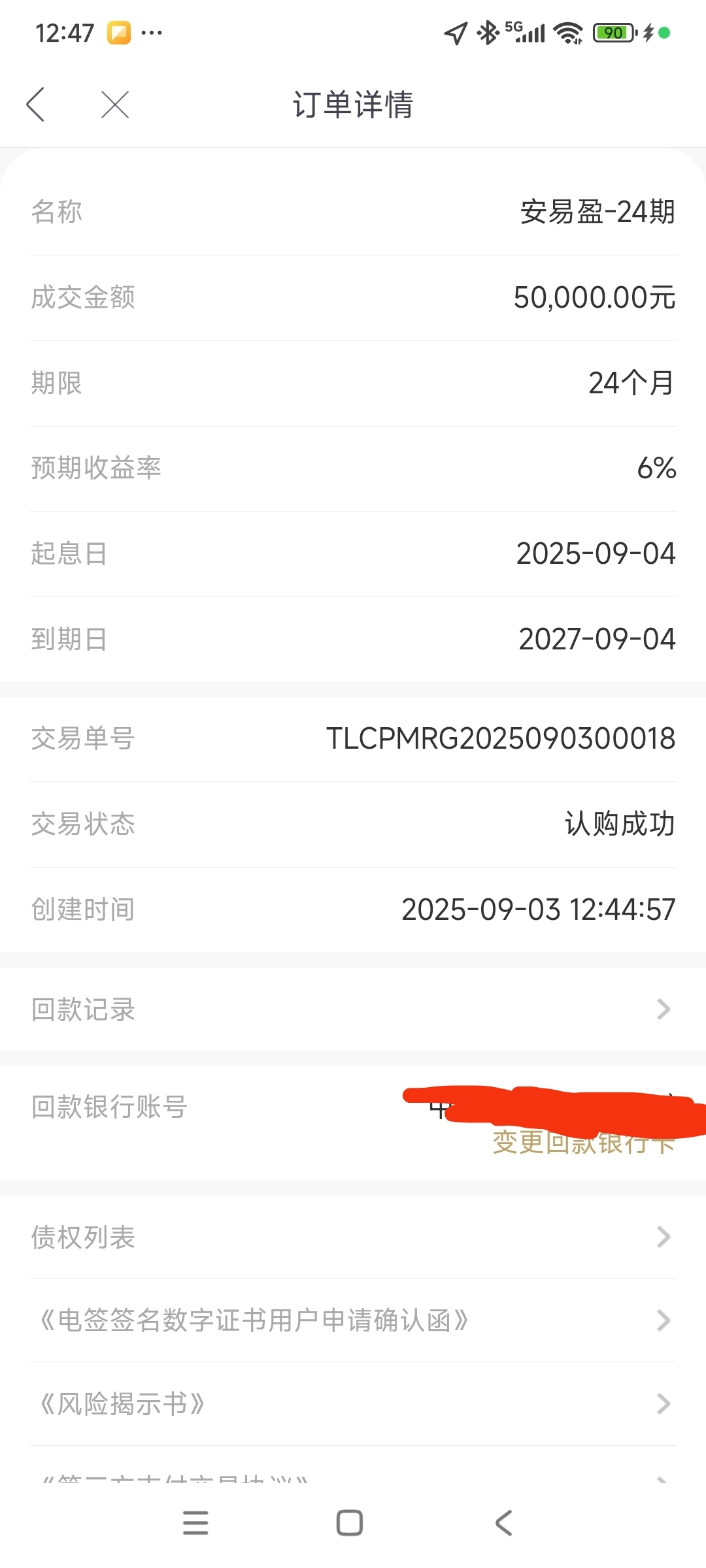Open recent apps from navigation bar
Screen dimensions: 706x1568
(195, 1523)
